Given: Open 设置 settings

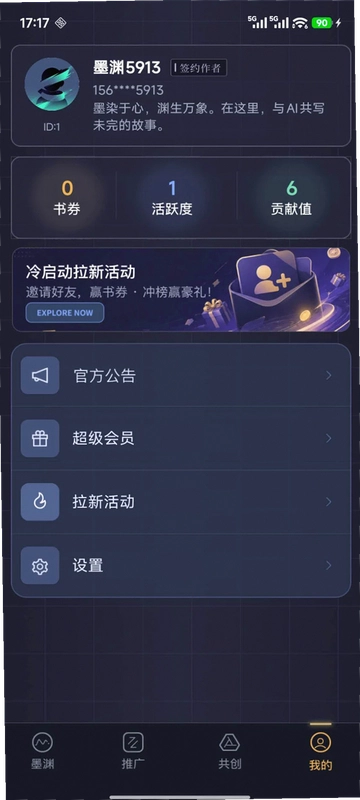Looking at the screenshot, I should coord(181,565).
